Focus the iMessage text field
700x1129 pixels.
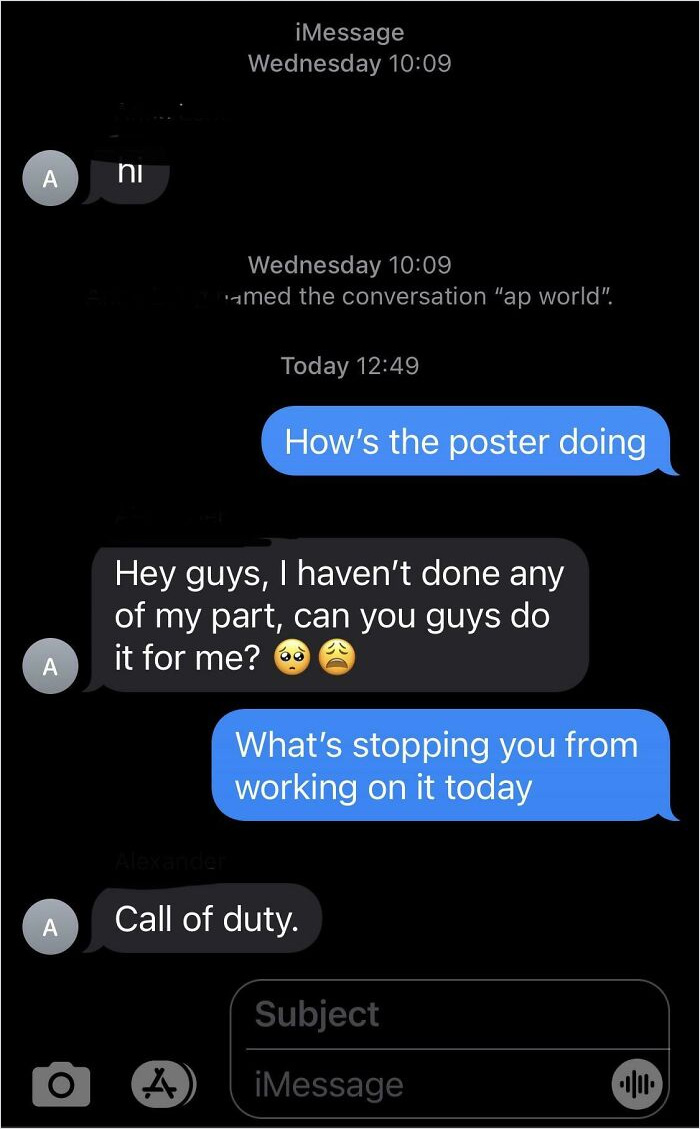point(420,1084)
